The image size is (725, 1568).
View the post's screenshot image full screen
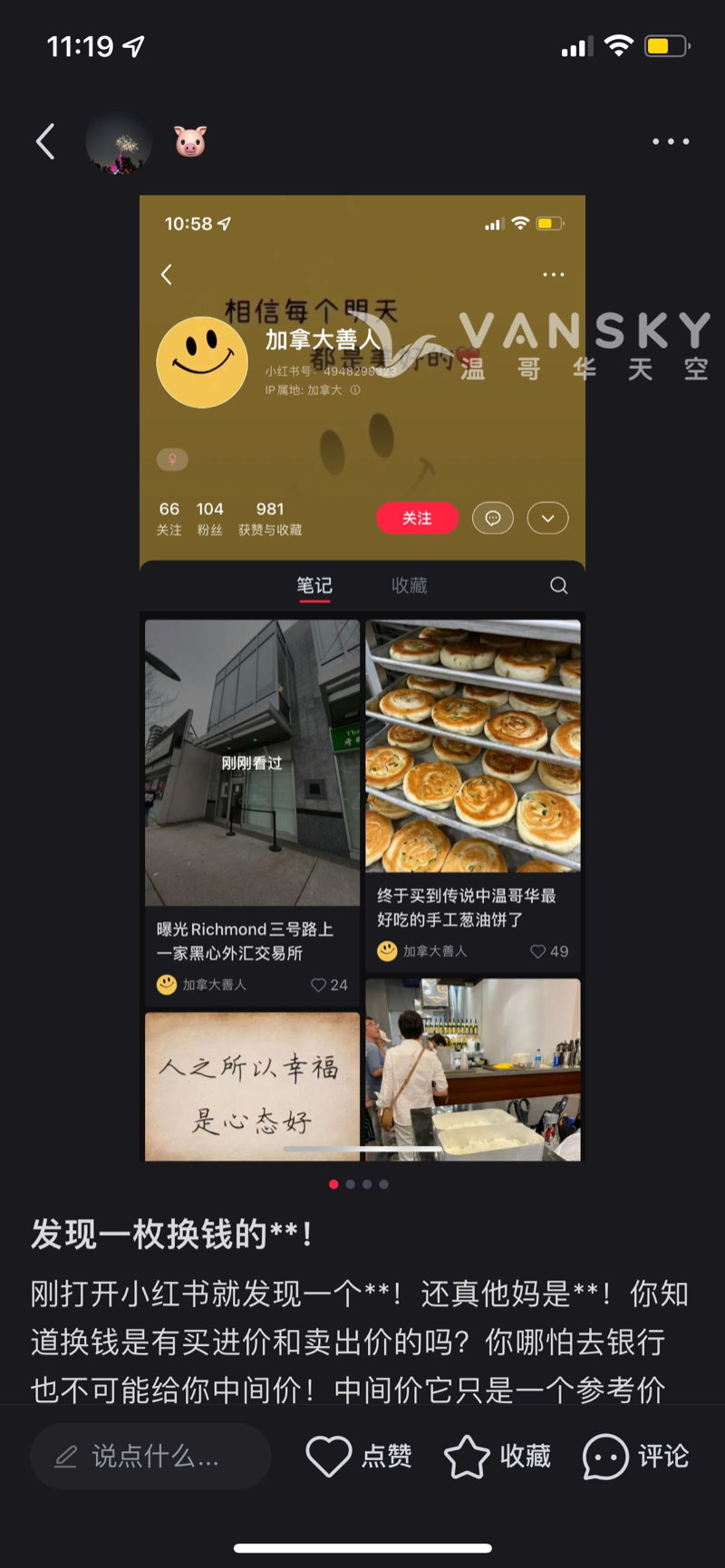(362, 678)
